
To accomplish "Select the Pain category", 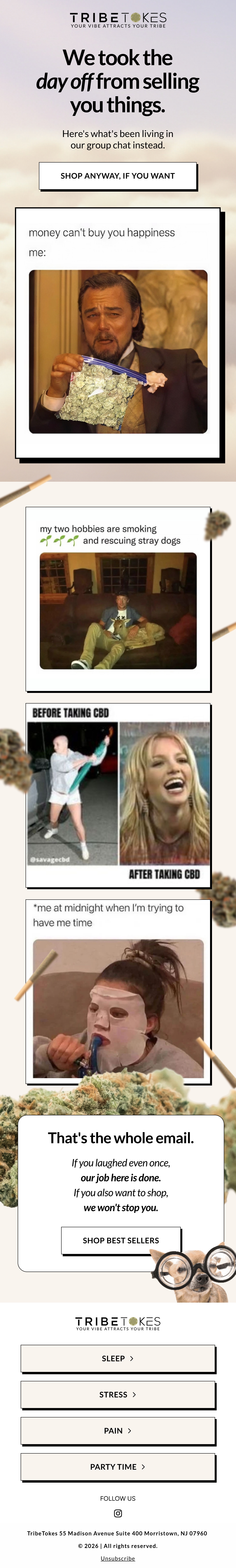I will (x=118, y=1430).
